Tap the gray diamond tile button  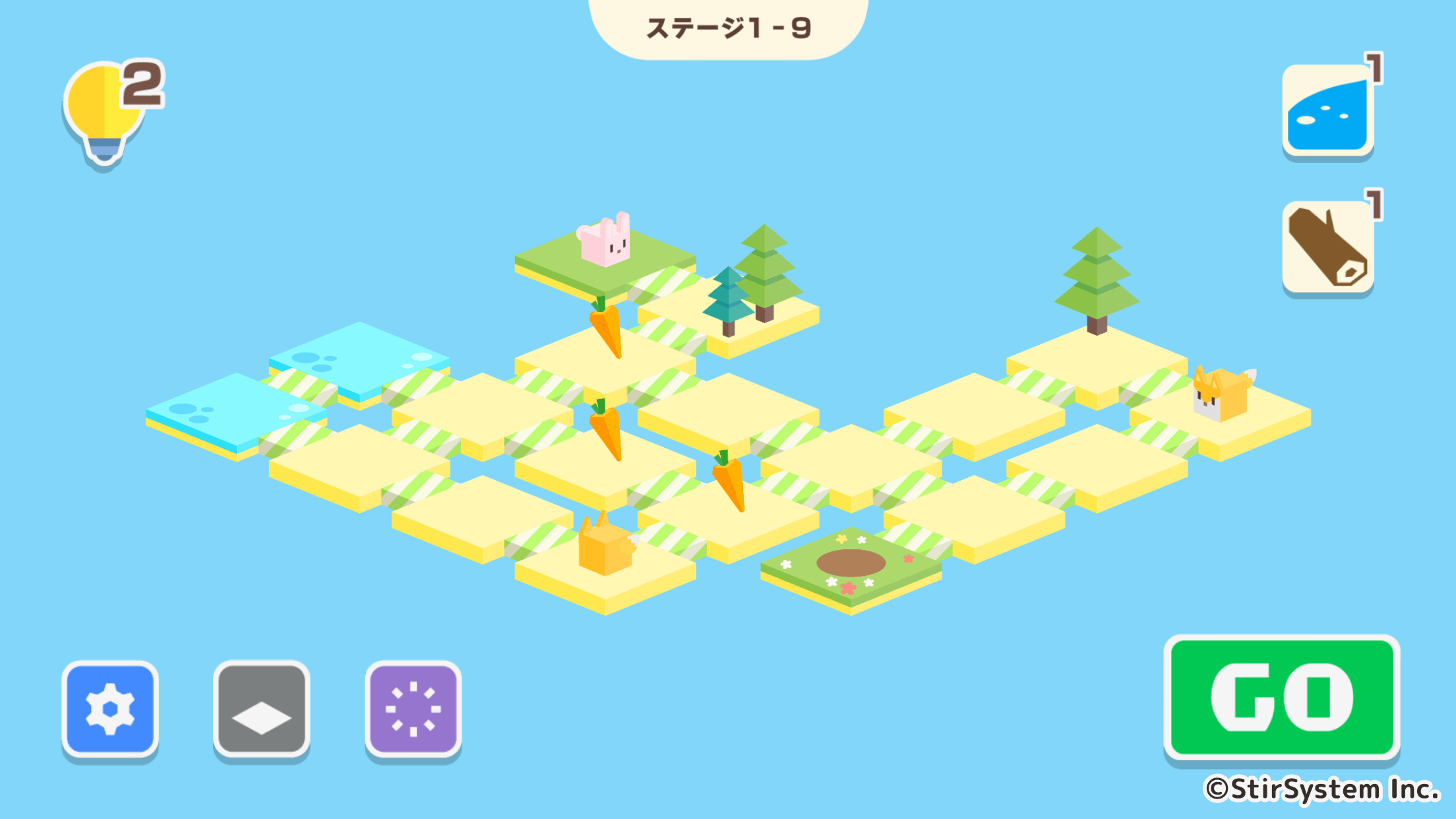tap(262, 709)
